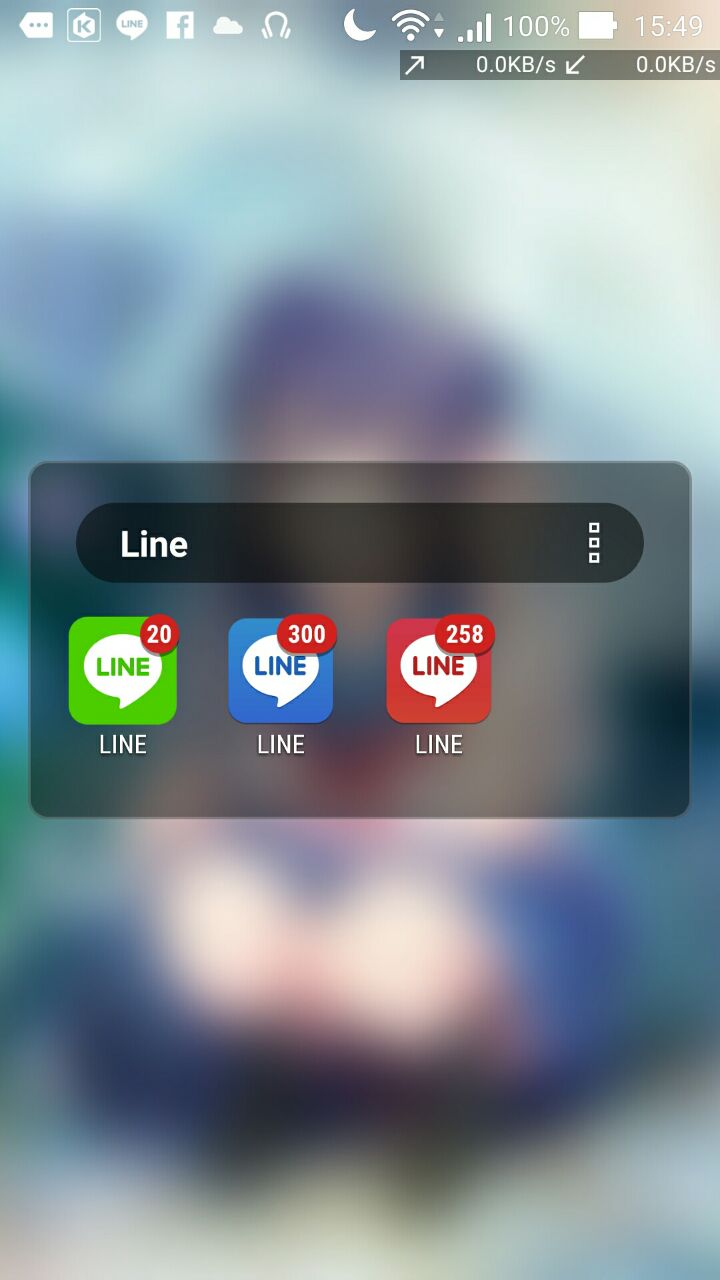Open the folder's three-dot options menu
The height and width of the screenshot is (1280, 720).
(x=594, y=543)
